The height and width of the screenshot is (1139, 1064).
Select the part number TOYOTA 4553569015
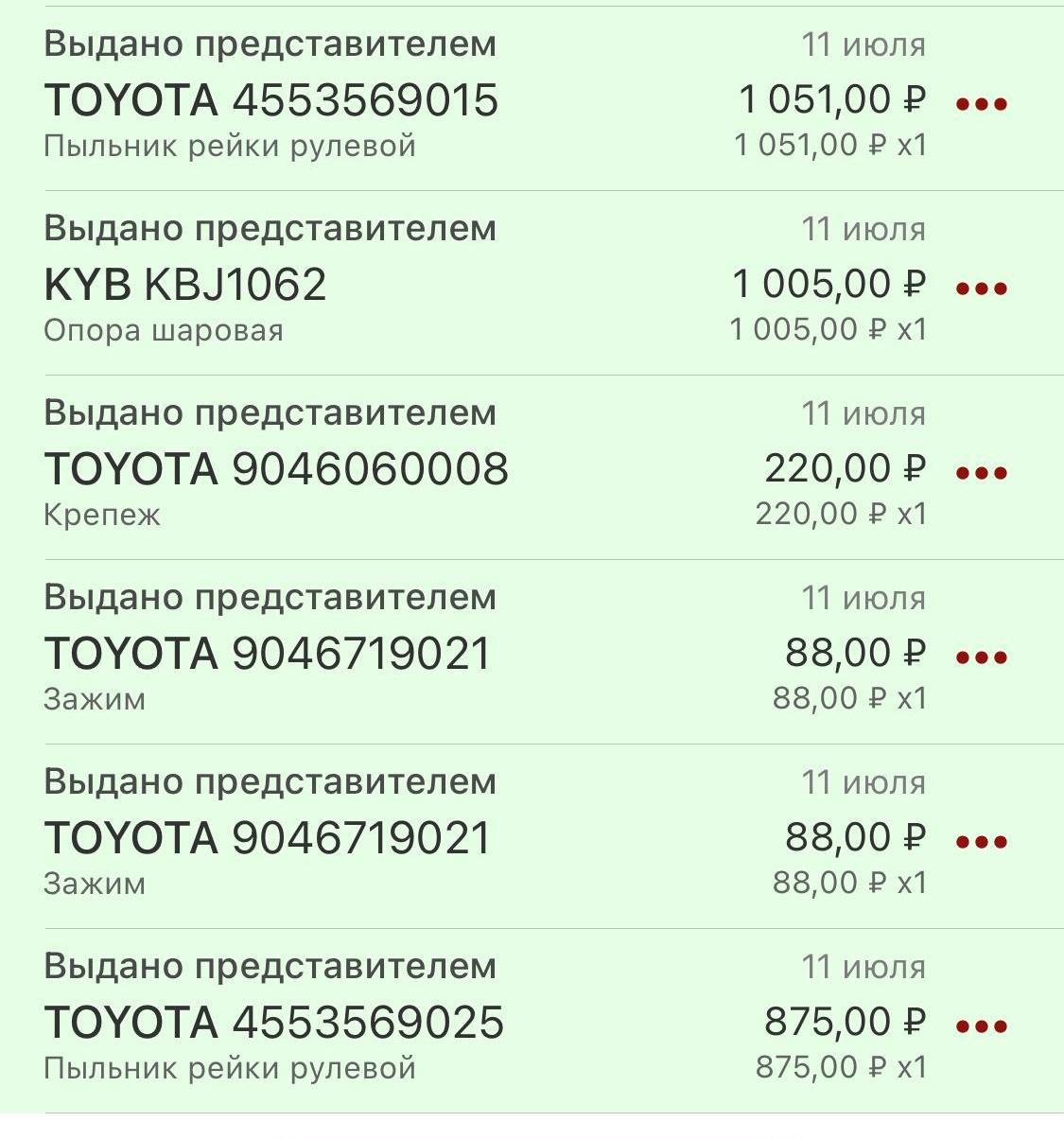click(270, 98)
